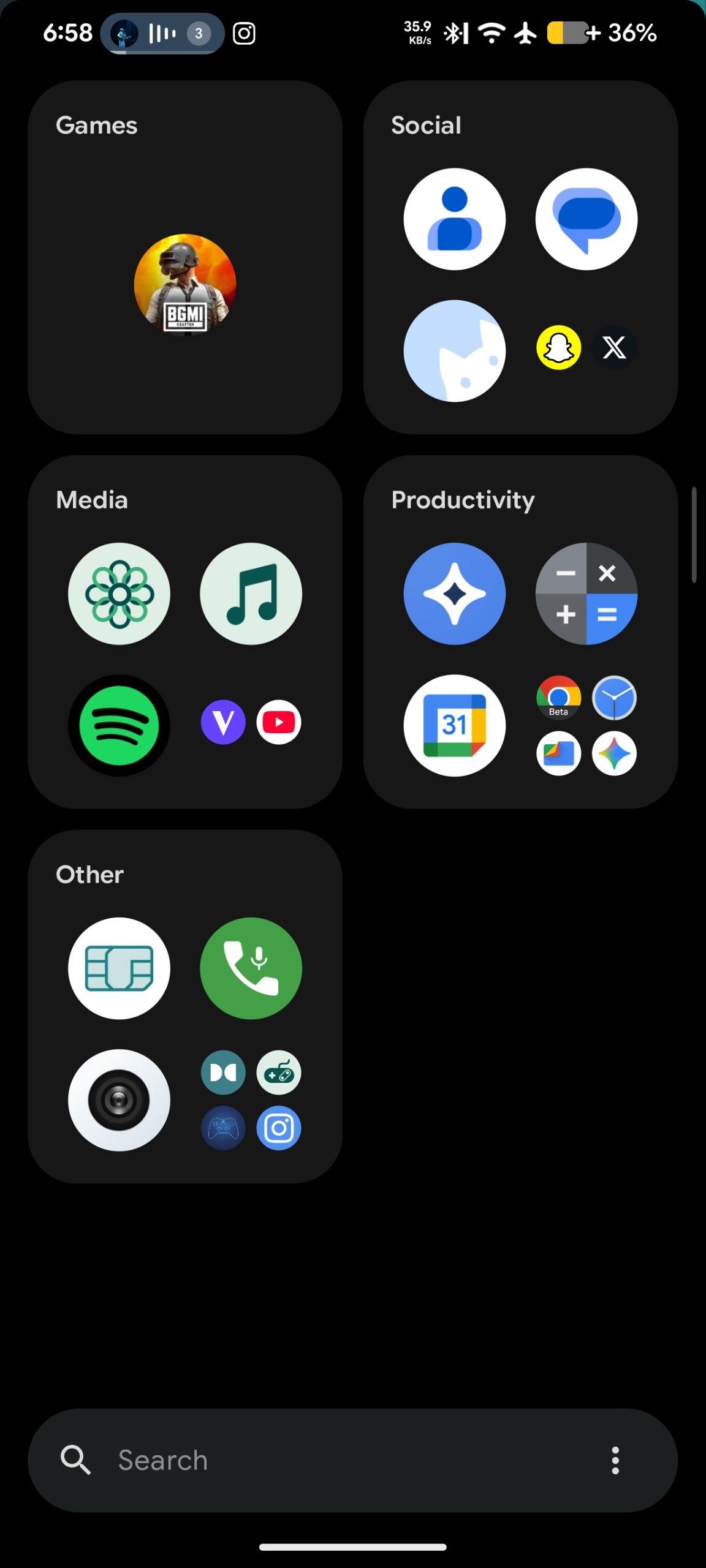Open the camera app
The height and width of the screenshot is (1568, 706).
[x=119, y=1100]
